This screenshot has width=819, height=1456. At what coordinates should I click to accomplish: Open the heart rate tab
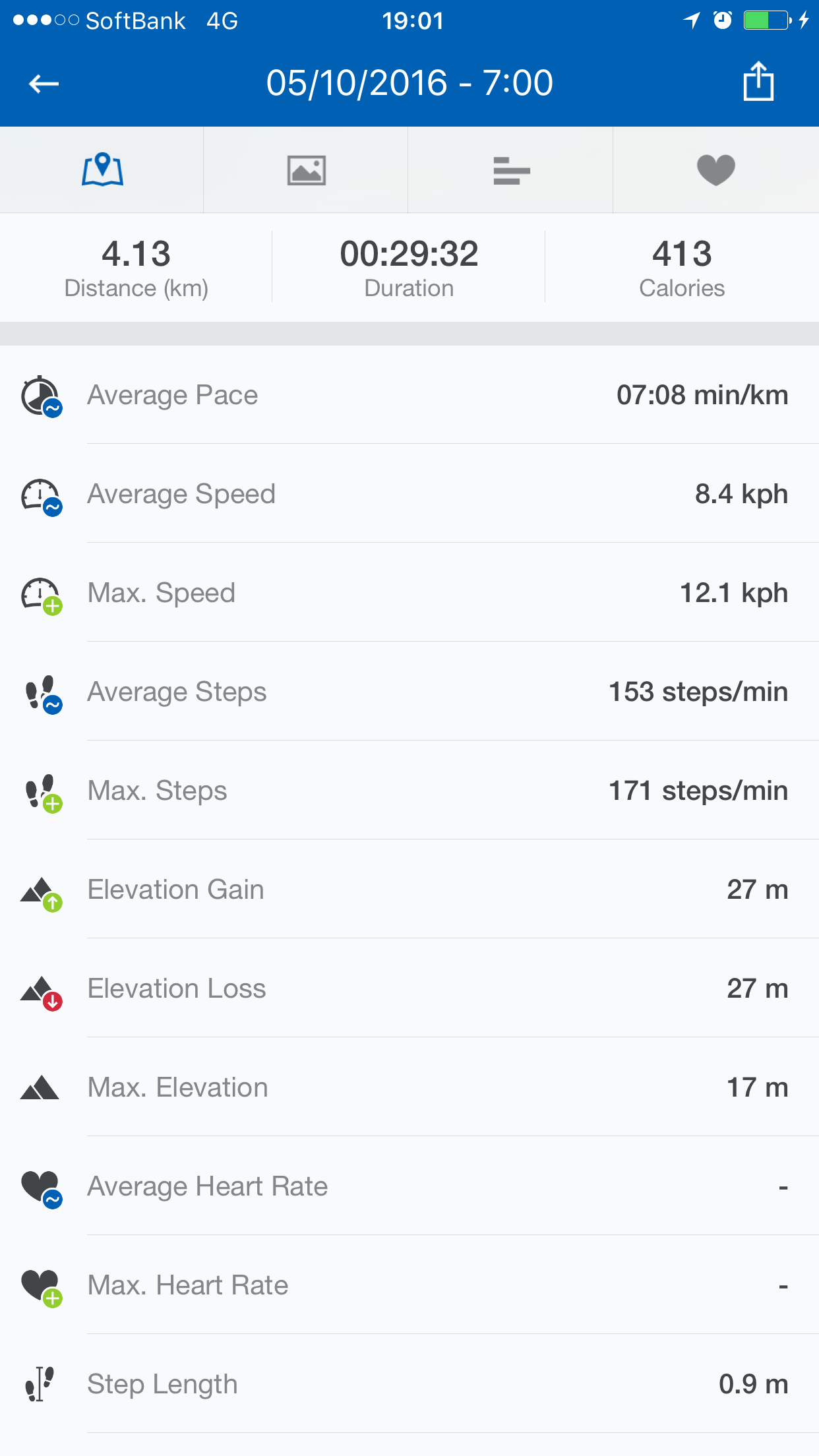pyautogui.click(x=715, y=170)
